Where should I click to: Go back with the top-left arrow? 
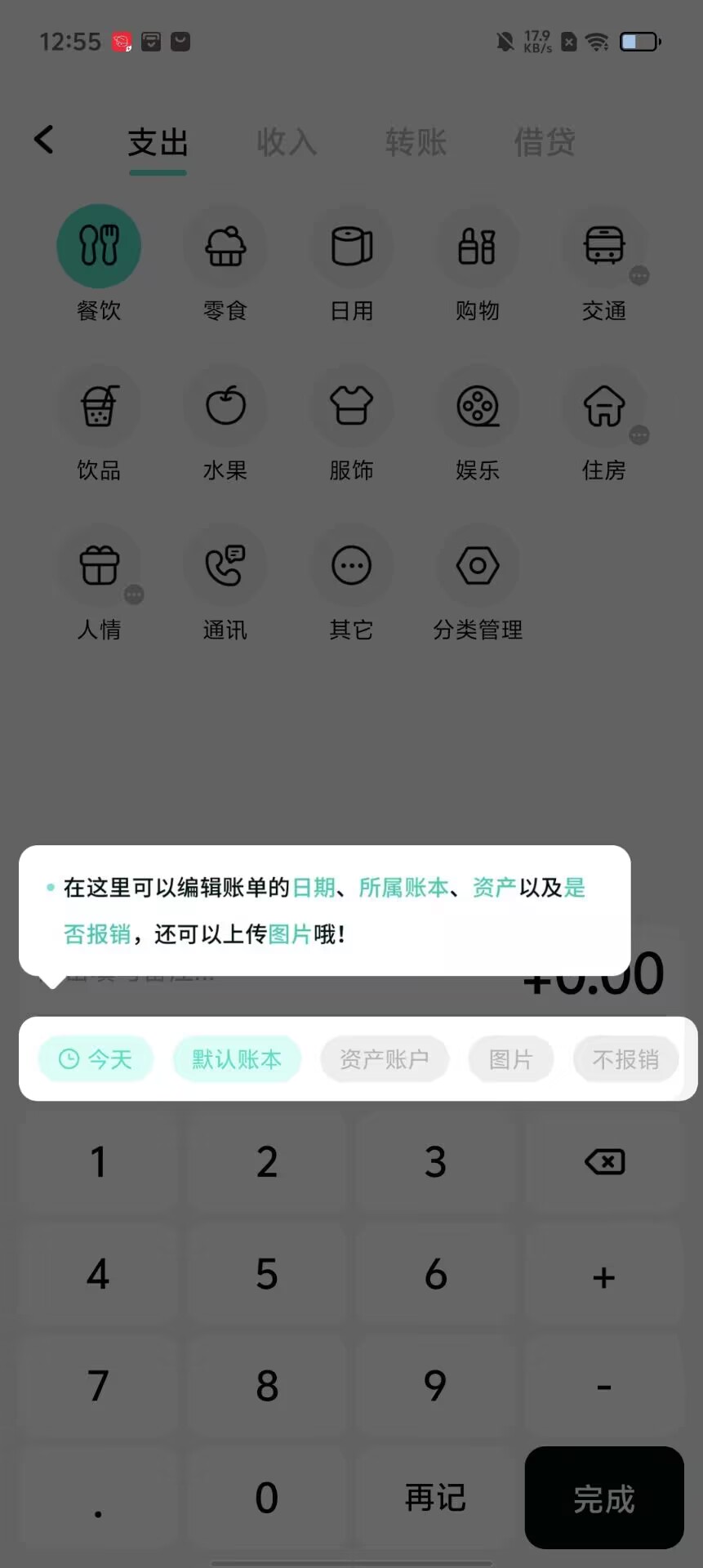click(44, 140)
